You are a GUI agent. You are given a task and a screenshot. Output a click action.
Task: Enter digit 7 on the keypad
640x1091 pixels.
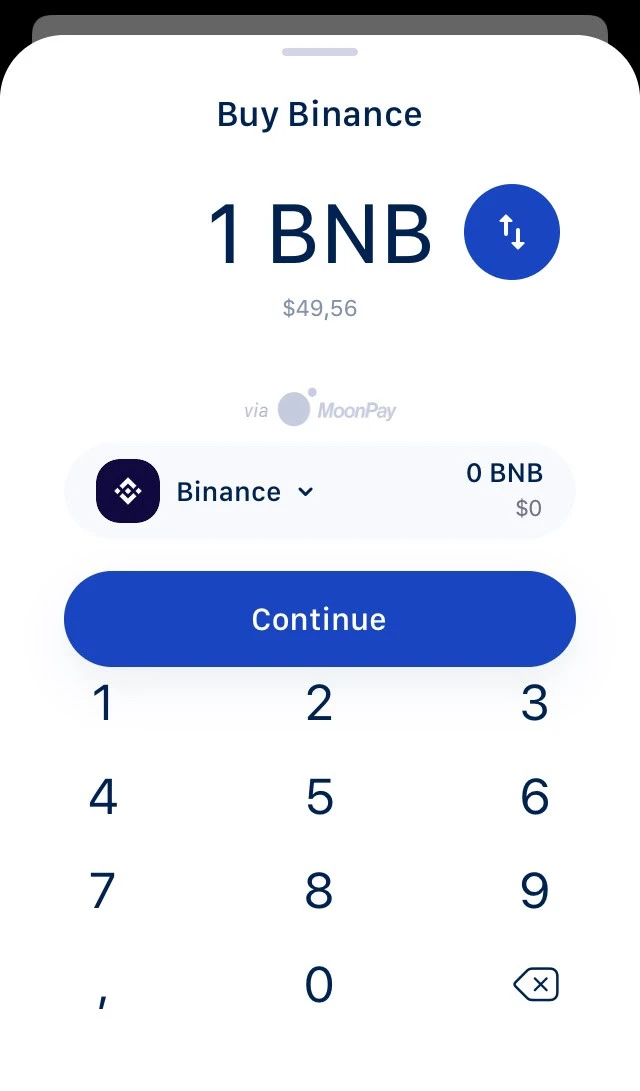click(x=103, y=891)
